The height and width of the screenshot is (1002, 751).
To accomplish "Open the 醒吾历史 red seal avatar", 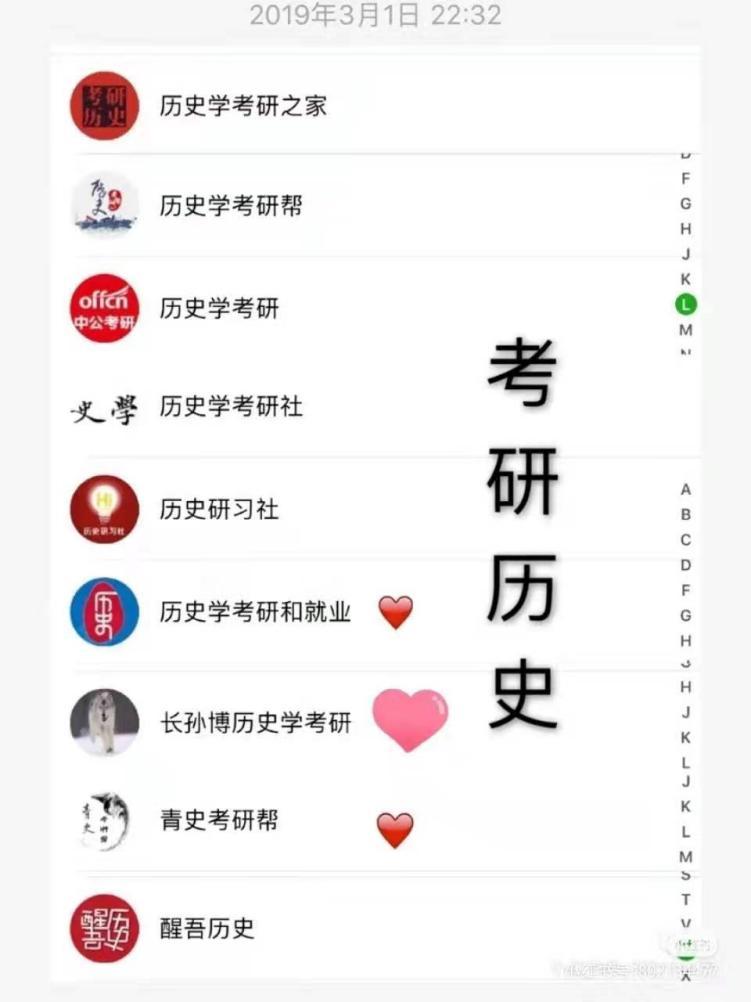I will point(104,929).
